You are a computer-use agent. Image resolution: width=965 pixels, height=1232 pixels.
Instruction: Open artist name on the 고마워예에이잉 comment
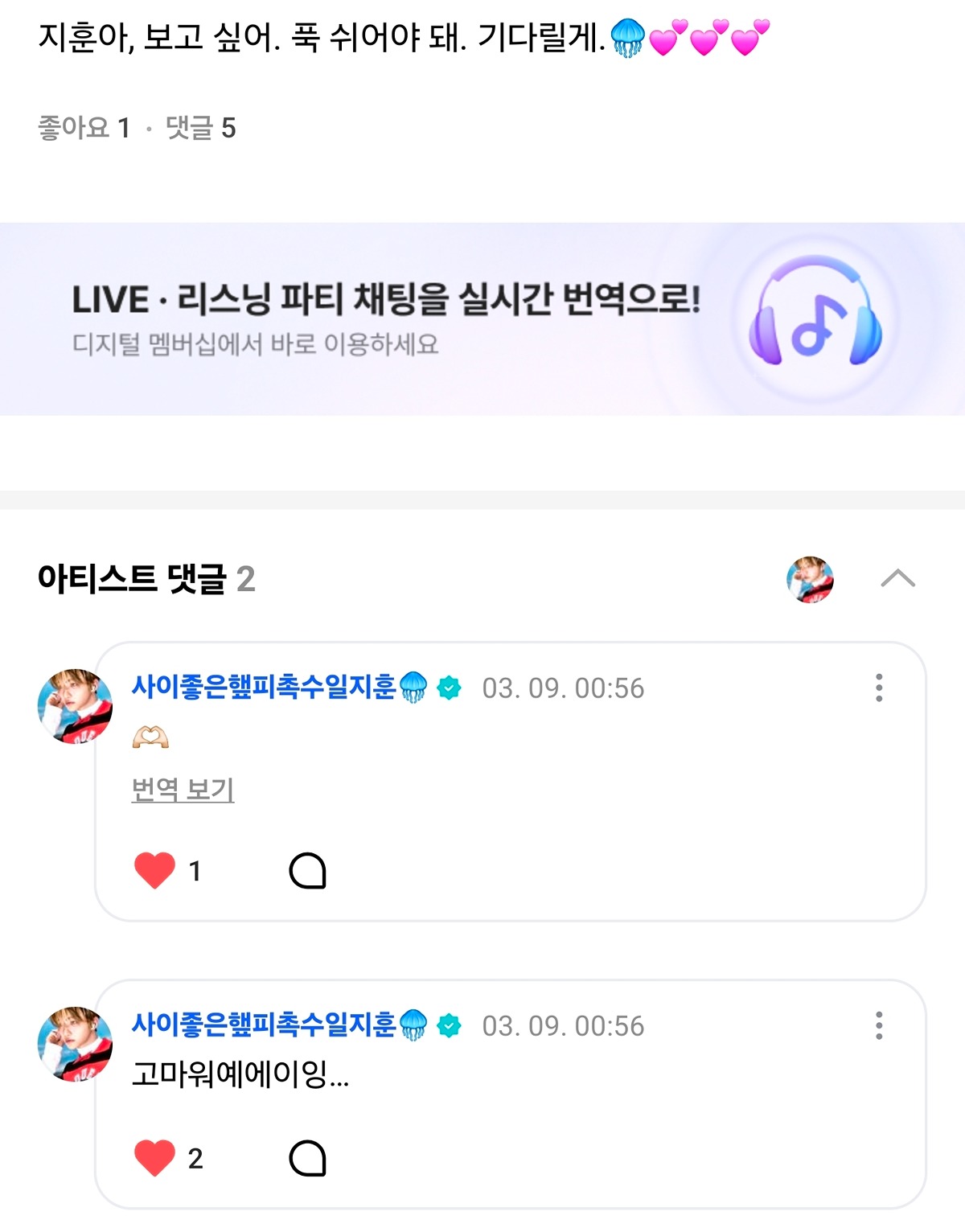coord(264,1025)
